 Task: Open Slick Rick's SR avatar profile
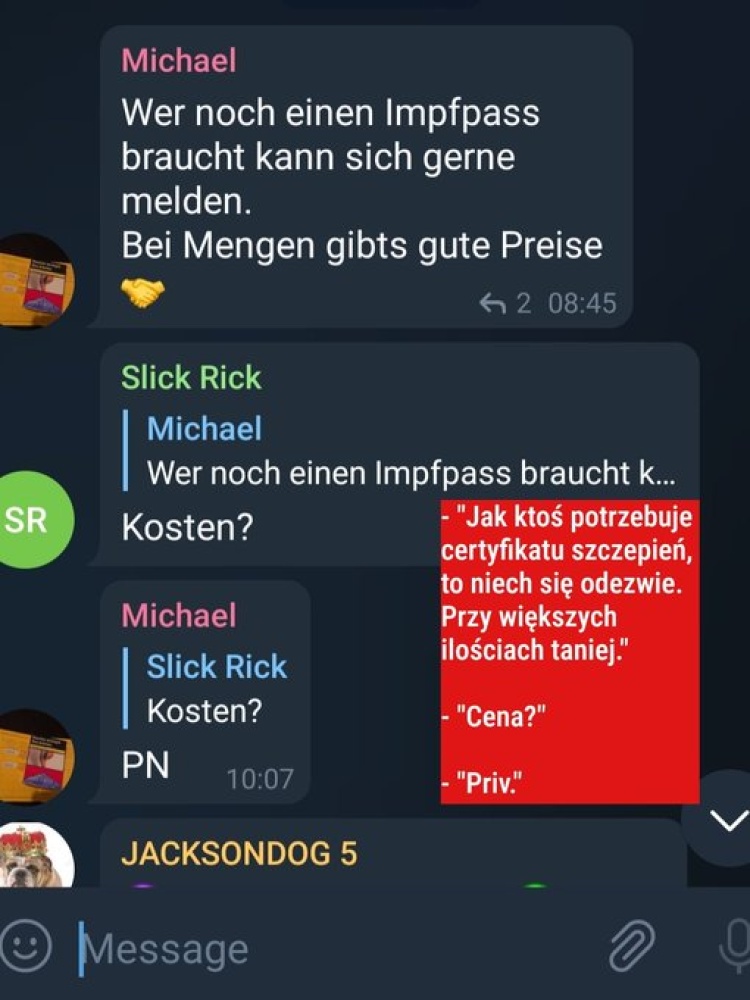[x=34, y=520]
